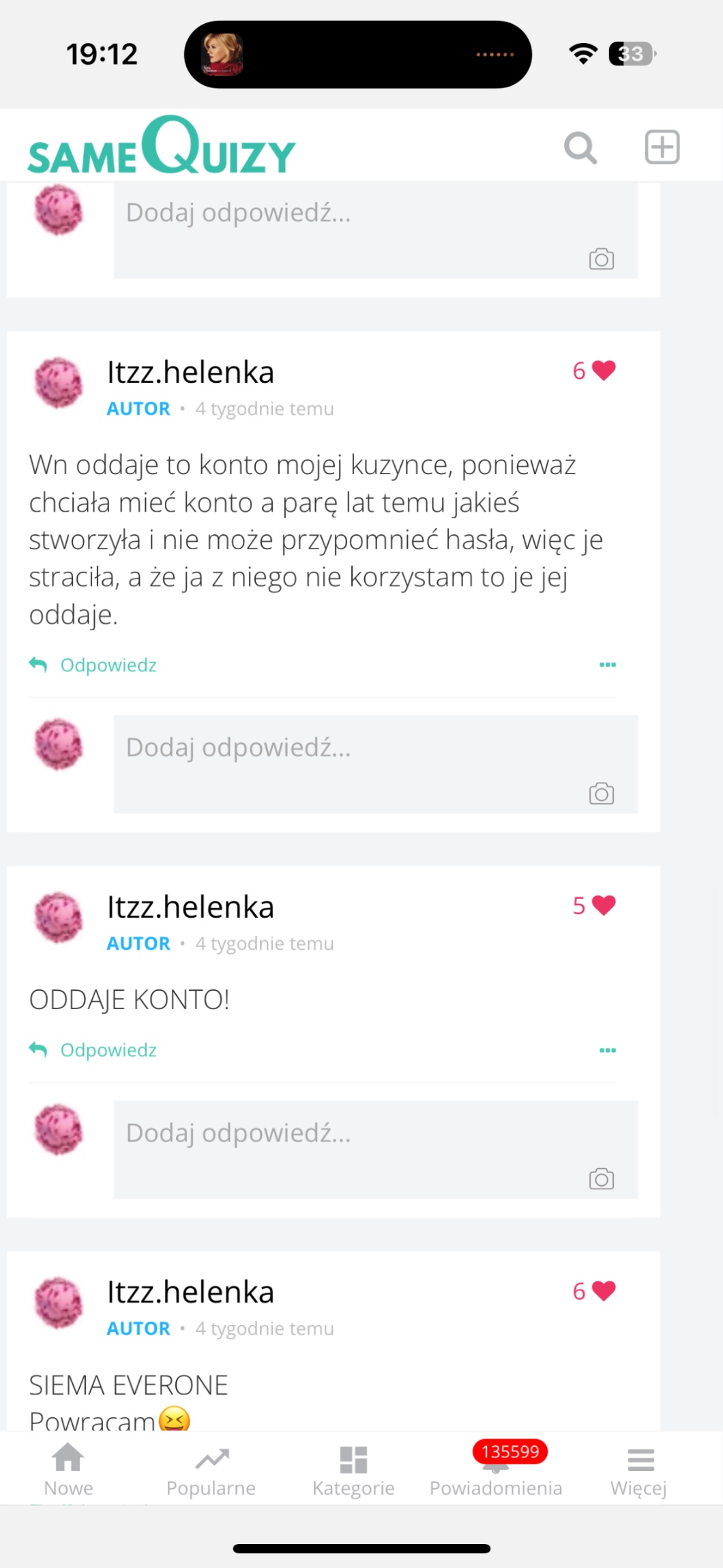Switch to the Nowe tab
The height and width of the screenshot is (1568, 723).
point(68,1470)
